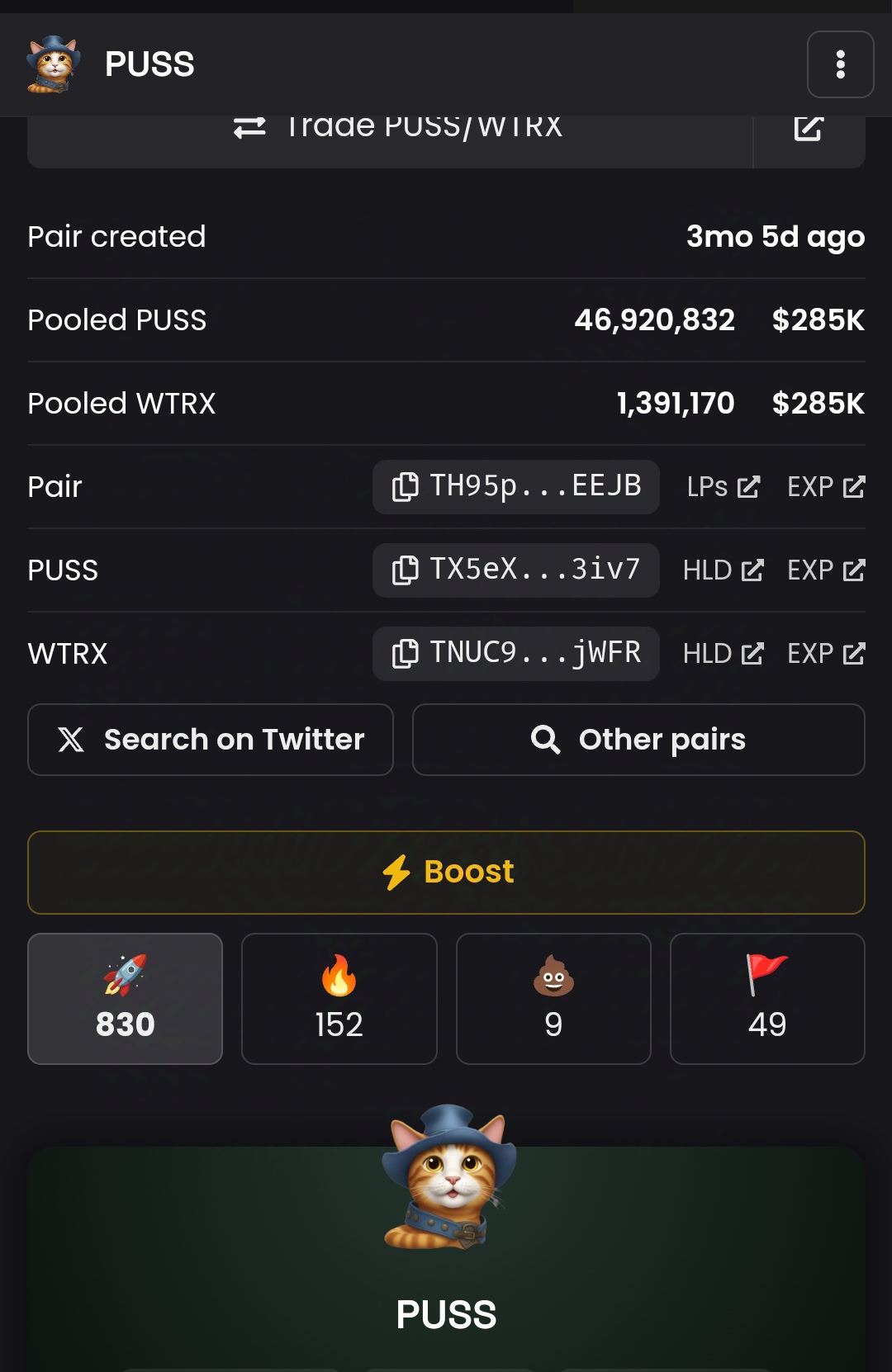Search on Twitter for this token
This screenshot has width=892, height=1372.
point(211,740)
